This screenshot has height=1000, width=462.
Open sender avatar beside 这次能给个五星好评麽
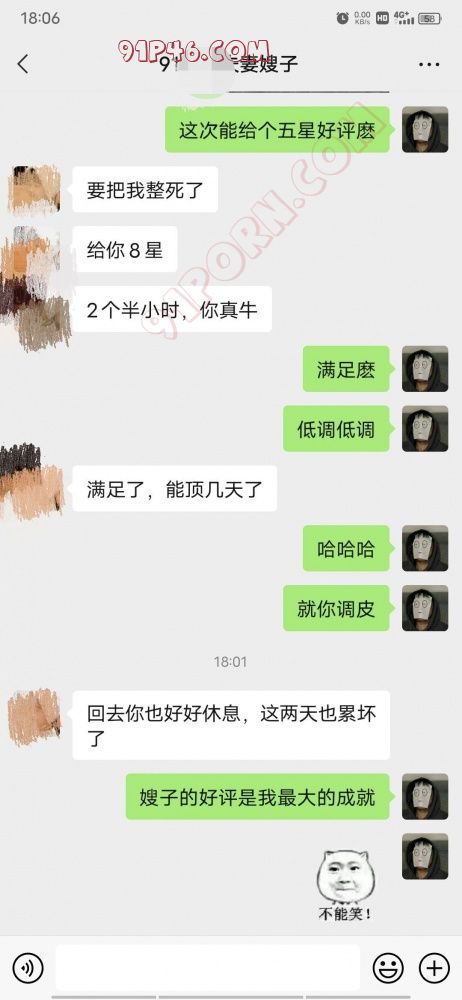click(x=424, y=129)
